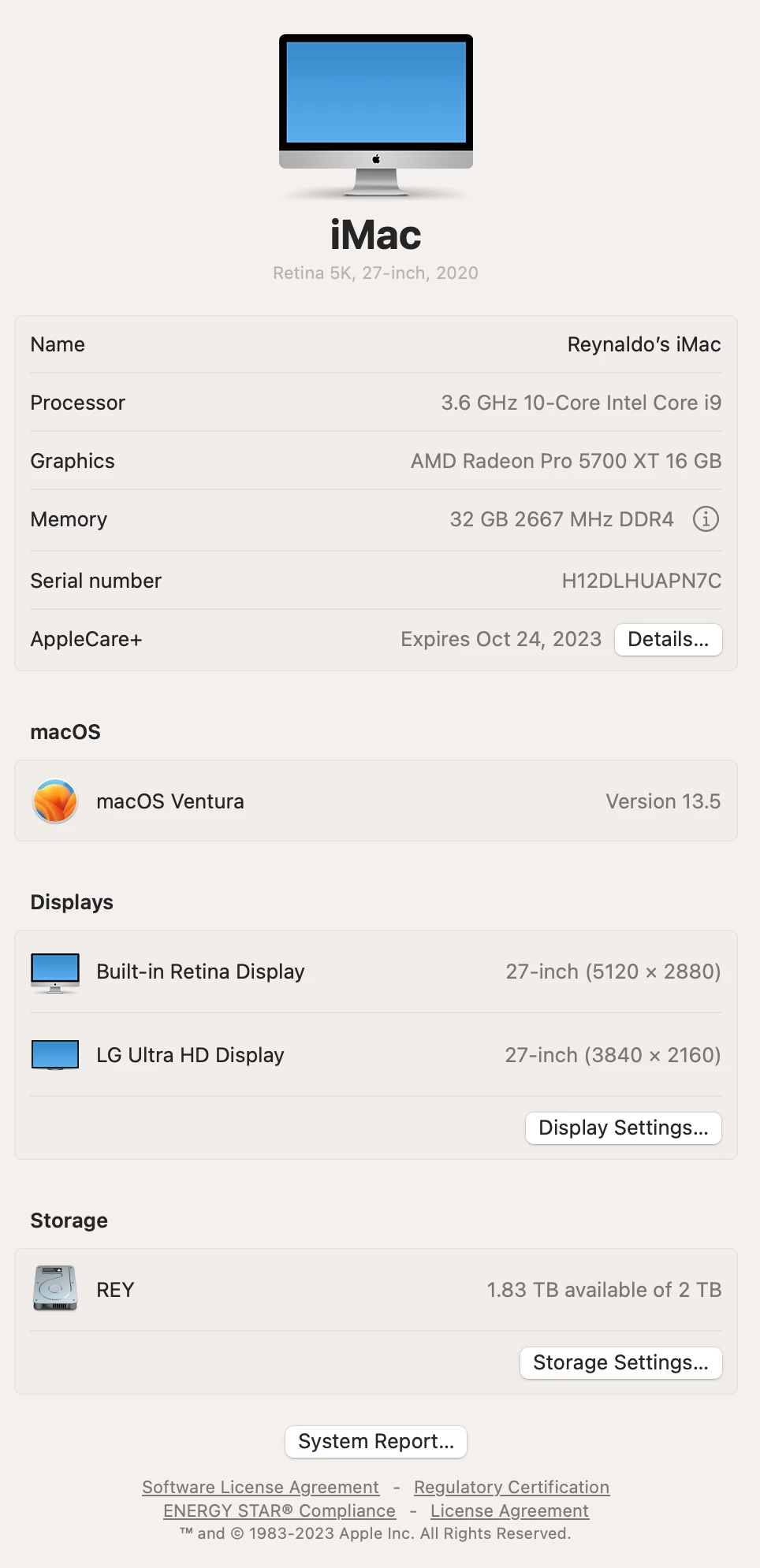View the Software License Agreement
The width and height of the screenshot is (760, 1568).
point(260,1487)
